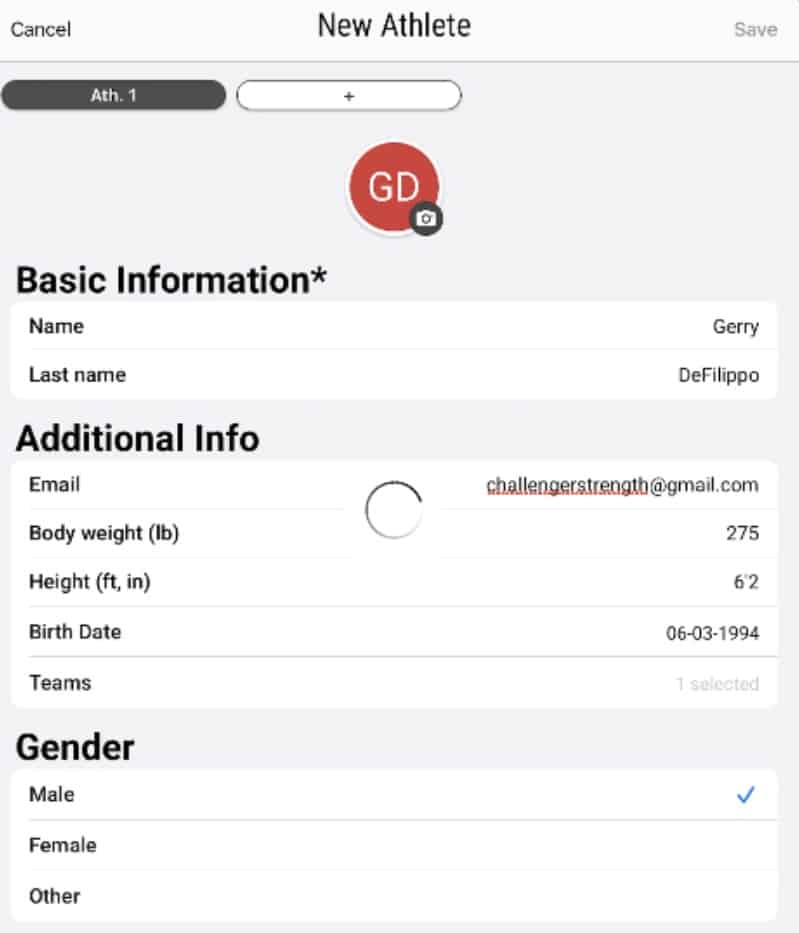
Task: Cancel creating the new athlete
Action: (x=41, y=29)
